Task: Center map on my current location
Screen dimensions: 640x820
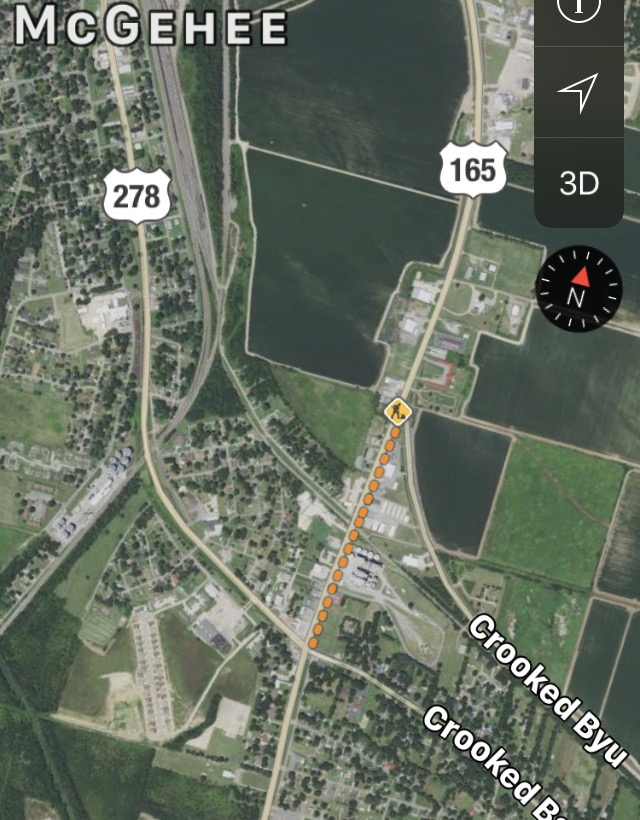Action: (578, 92)
